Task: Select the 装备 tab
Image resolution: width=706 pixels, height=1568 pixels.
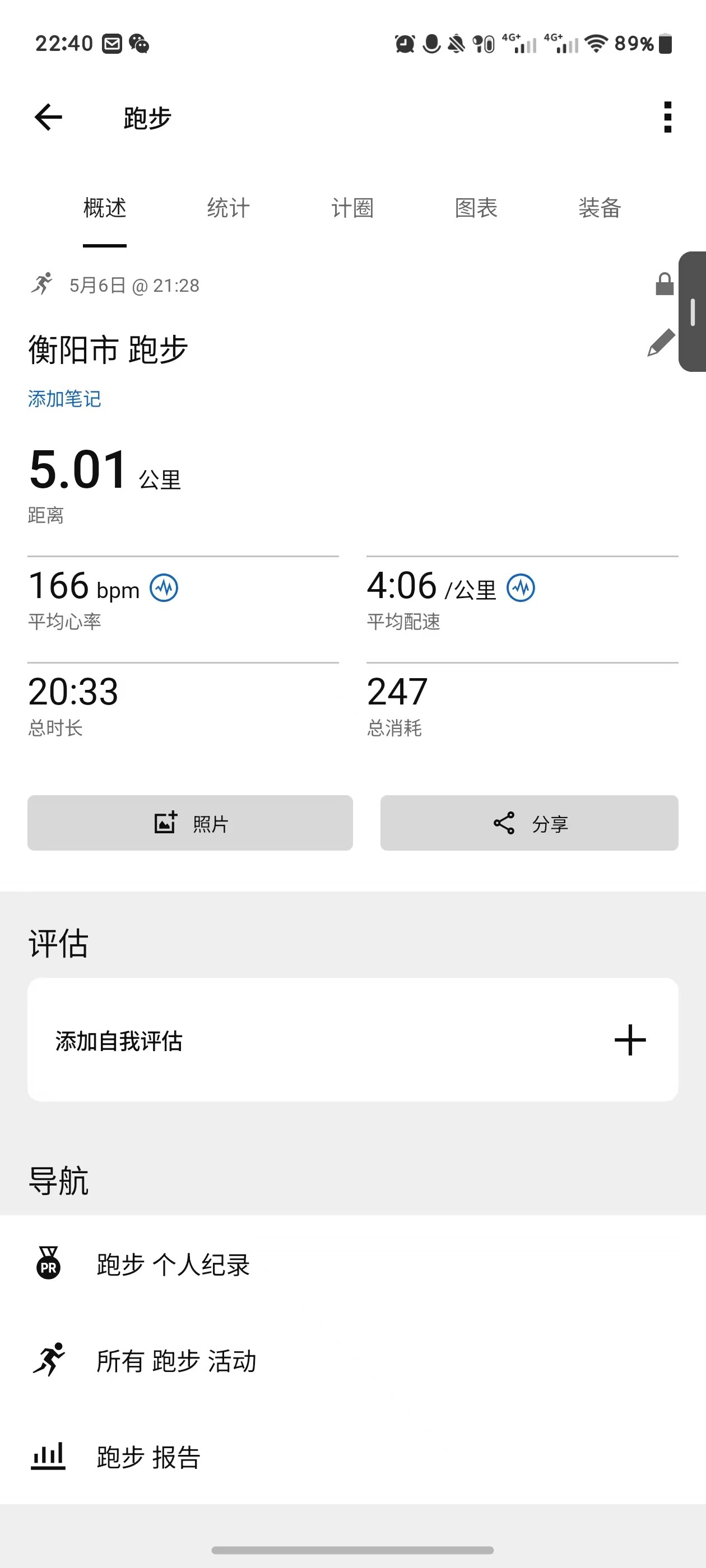Action: click(600, 208)
